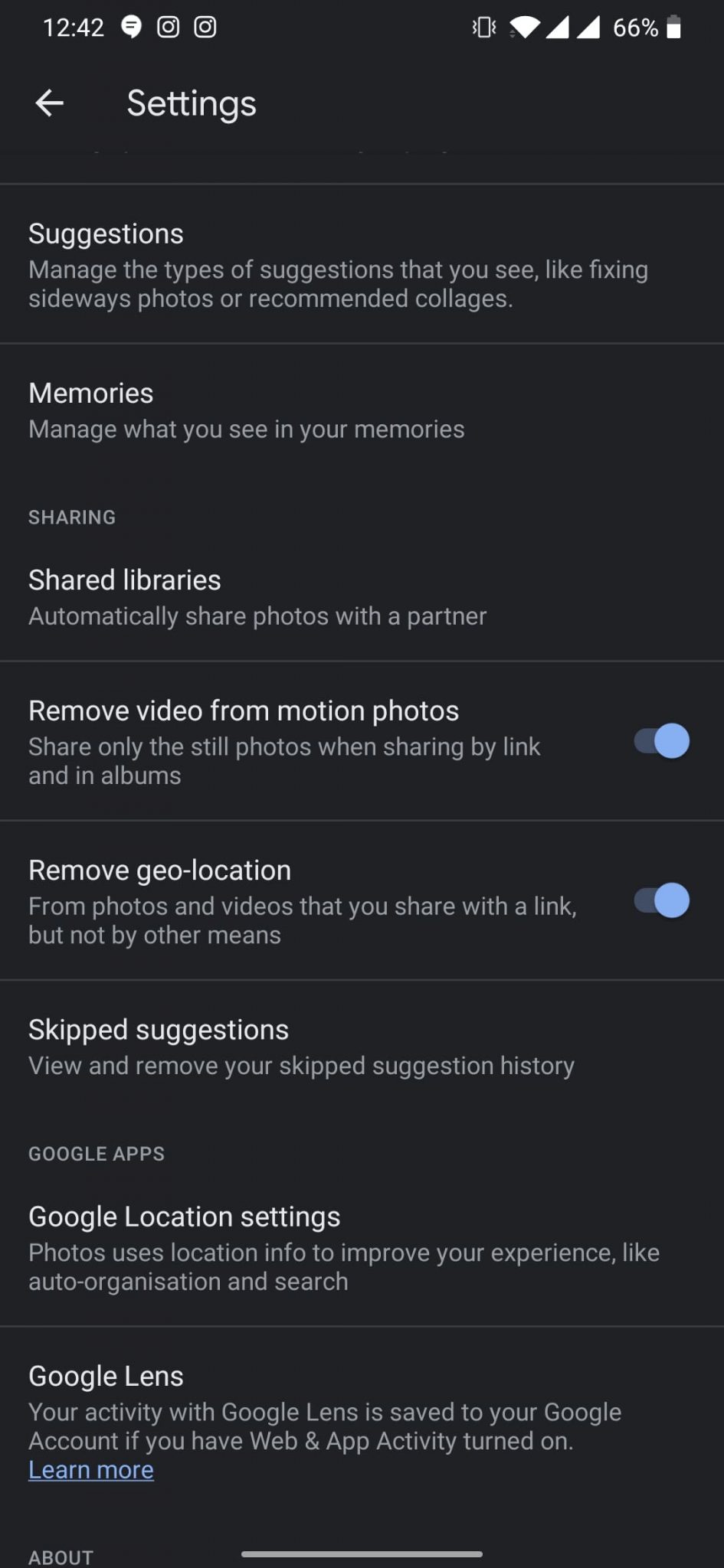Screen dimensions: 724x1568
Task: Toggle Remove video from motion photos
Action: tap(662, 741)
